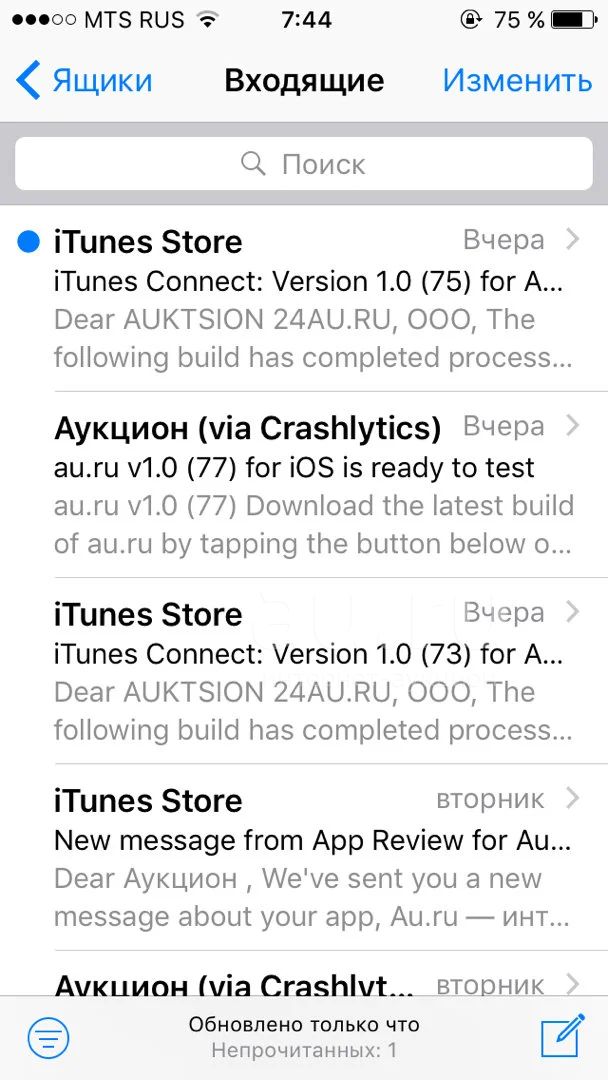Open au.ru v1.0 (77) ready to test email
The width and height of the screenshot is (608, 1080).
[304, 485]
